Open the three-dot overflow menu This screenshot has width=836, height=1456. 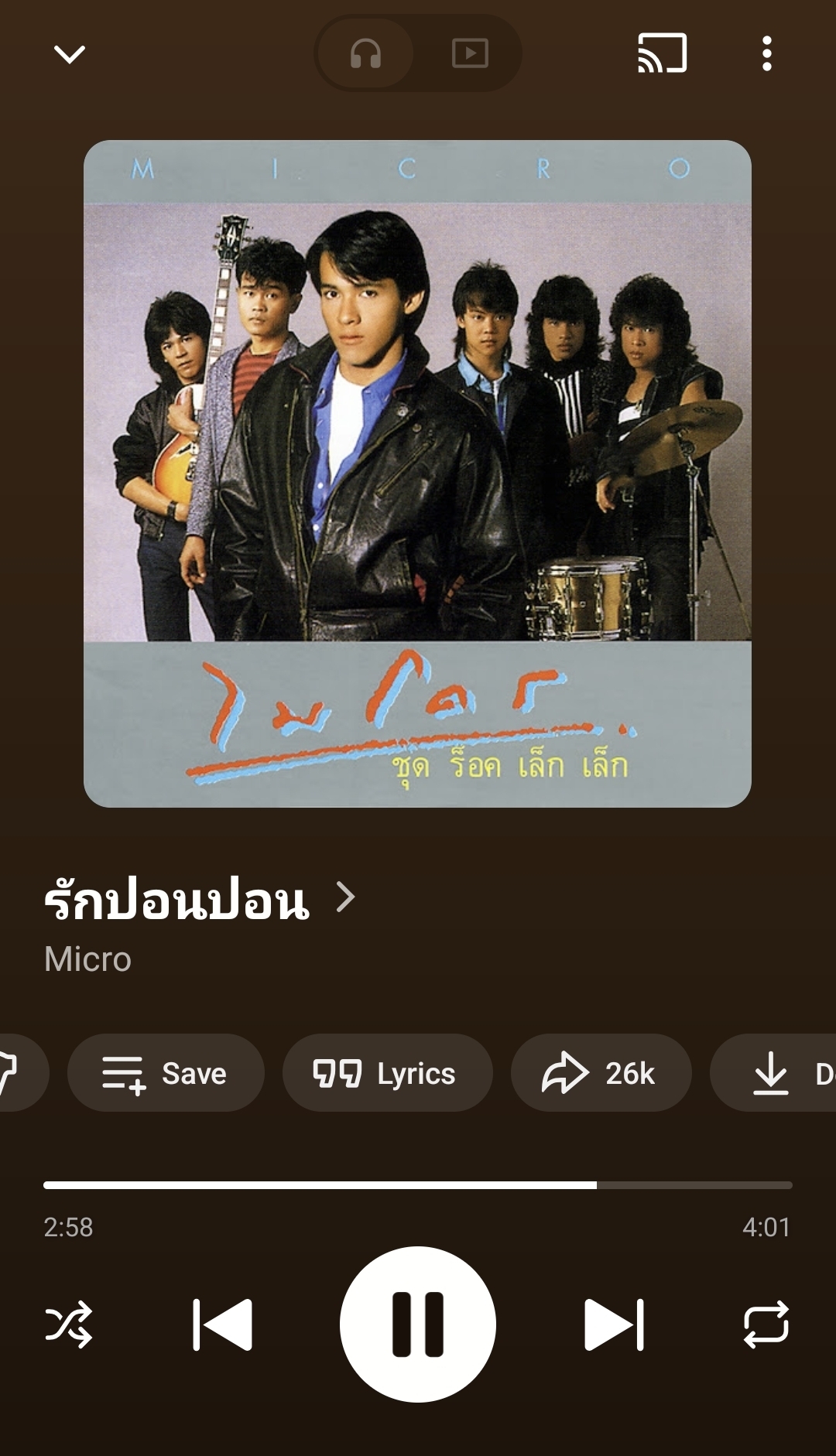point(766,54)
